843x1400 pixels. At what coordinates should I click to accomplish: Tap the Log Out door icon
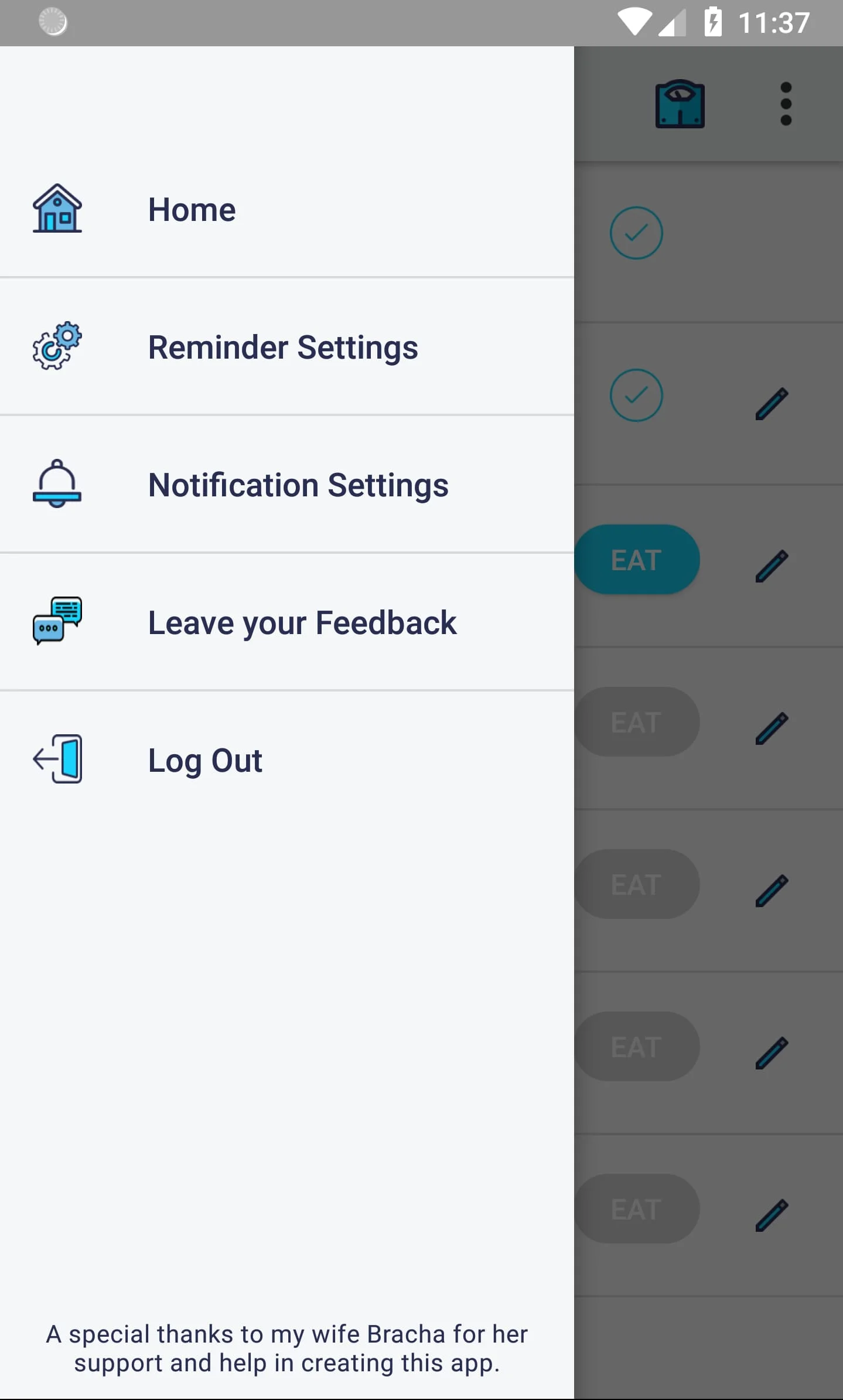[x=57, y=759]
